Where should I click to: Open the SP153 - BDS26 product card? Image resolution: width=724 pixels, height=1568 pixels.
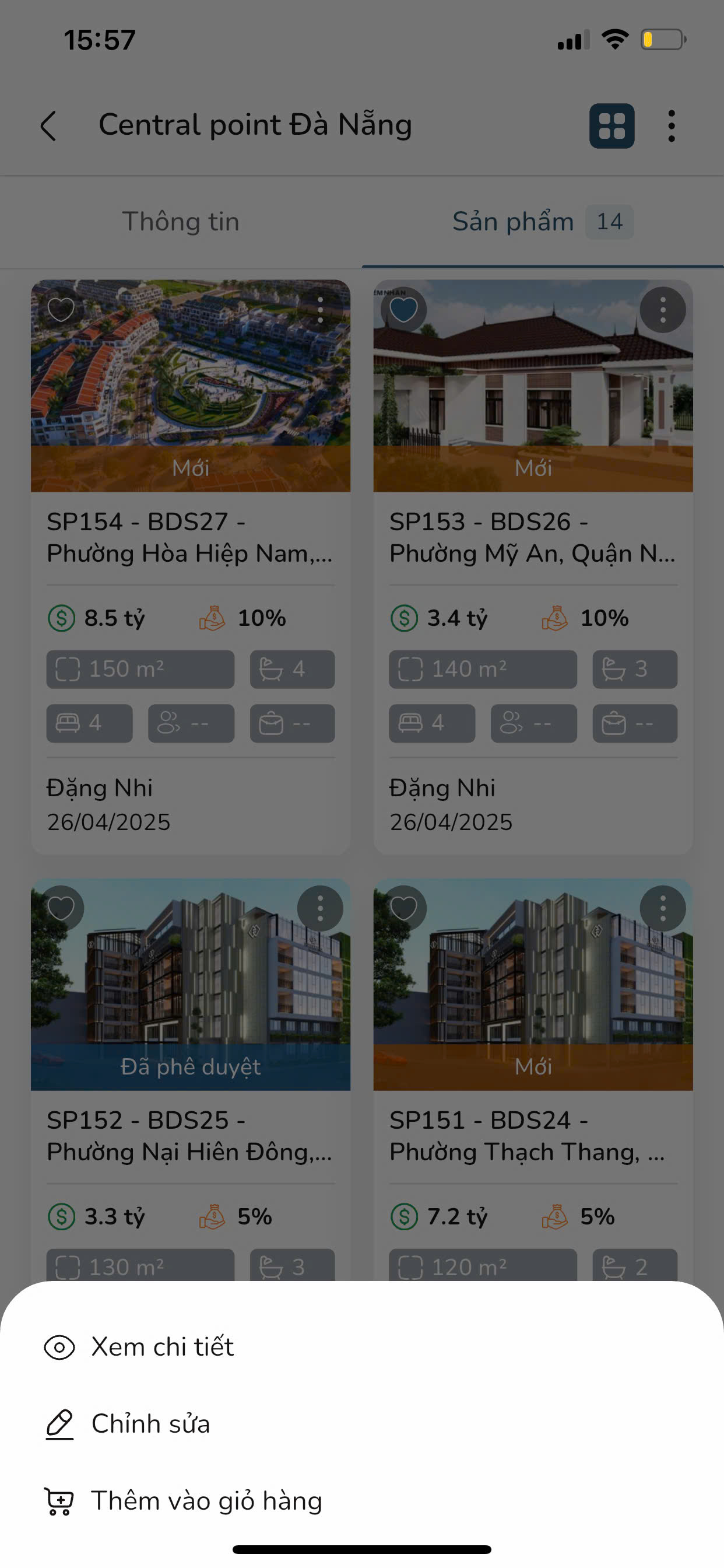click(x=532, y=537)
